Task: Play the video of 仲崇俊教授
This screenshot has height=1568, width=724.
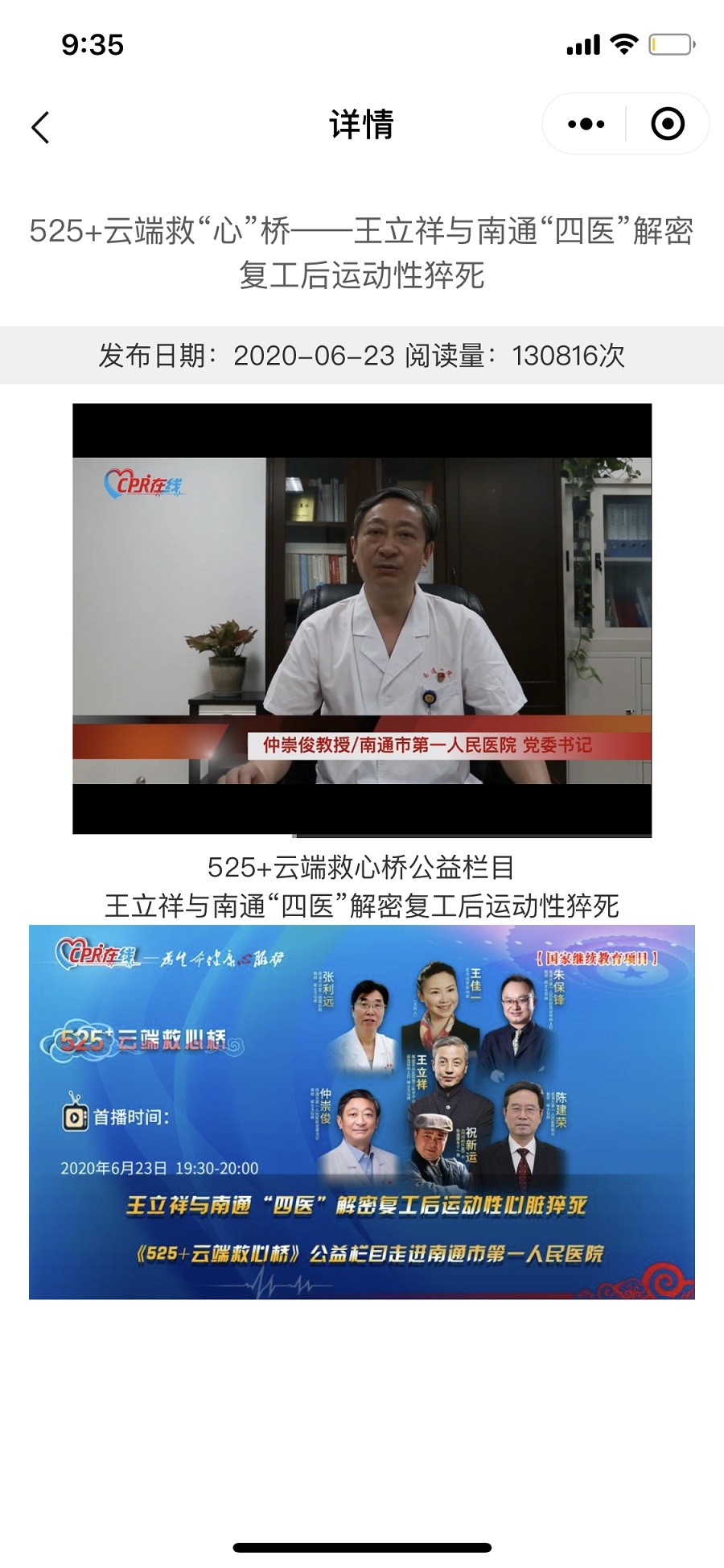Action: [x=362, y=619]
